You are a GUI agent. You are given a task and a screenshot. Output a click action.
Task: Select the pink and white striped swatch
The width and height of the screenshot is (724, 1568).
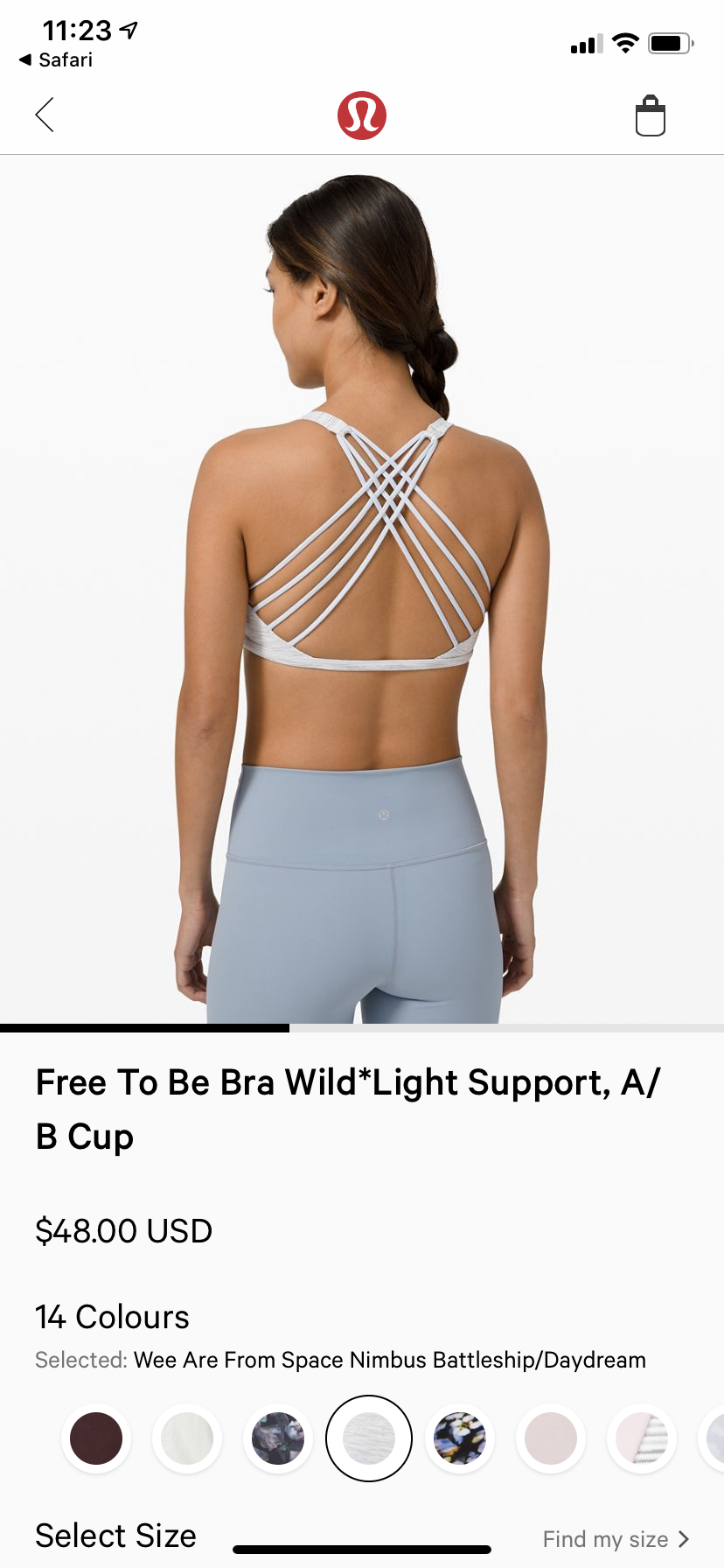(x=642, y=1438)
